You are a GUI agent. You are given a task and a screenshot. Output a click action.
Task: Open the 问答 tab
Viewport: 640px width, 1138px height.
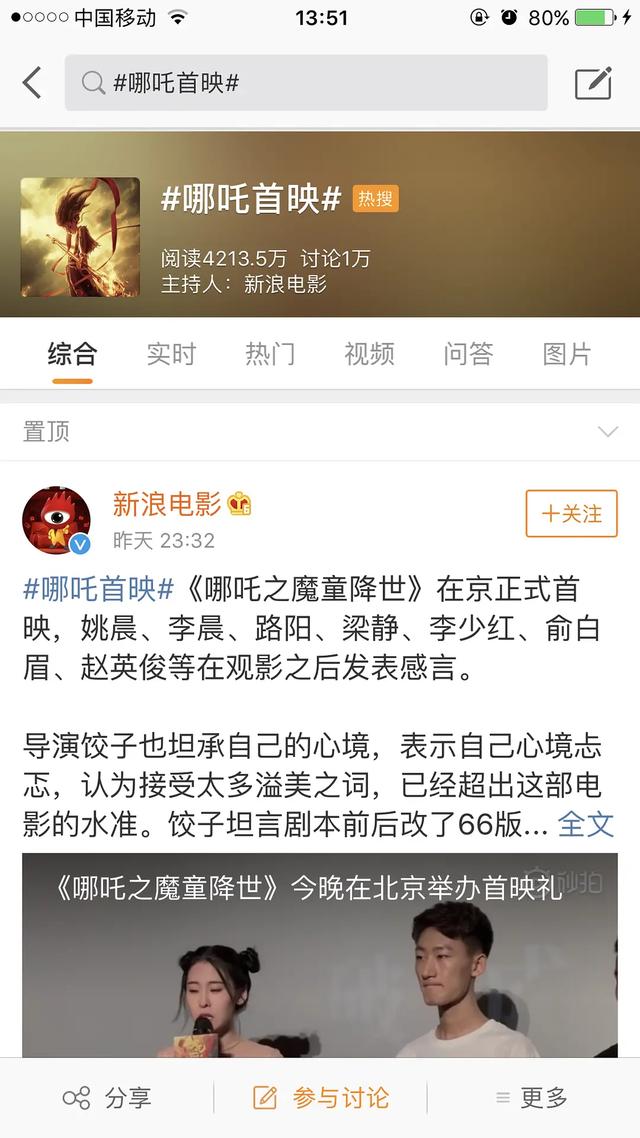468,354
